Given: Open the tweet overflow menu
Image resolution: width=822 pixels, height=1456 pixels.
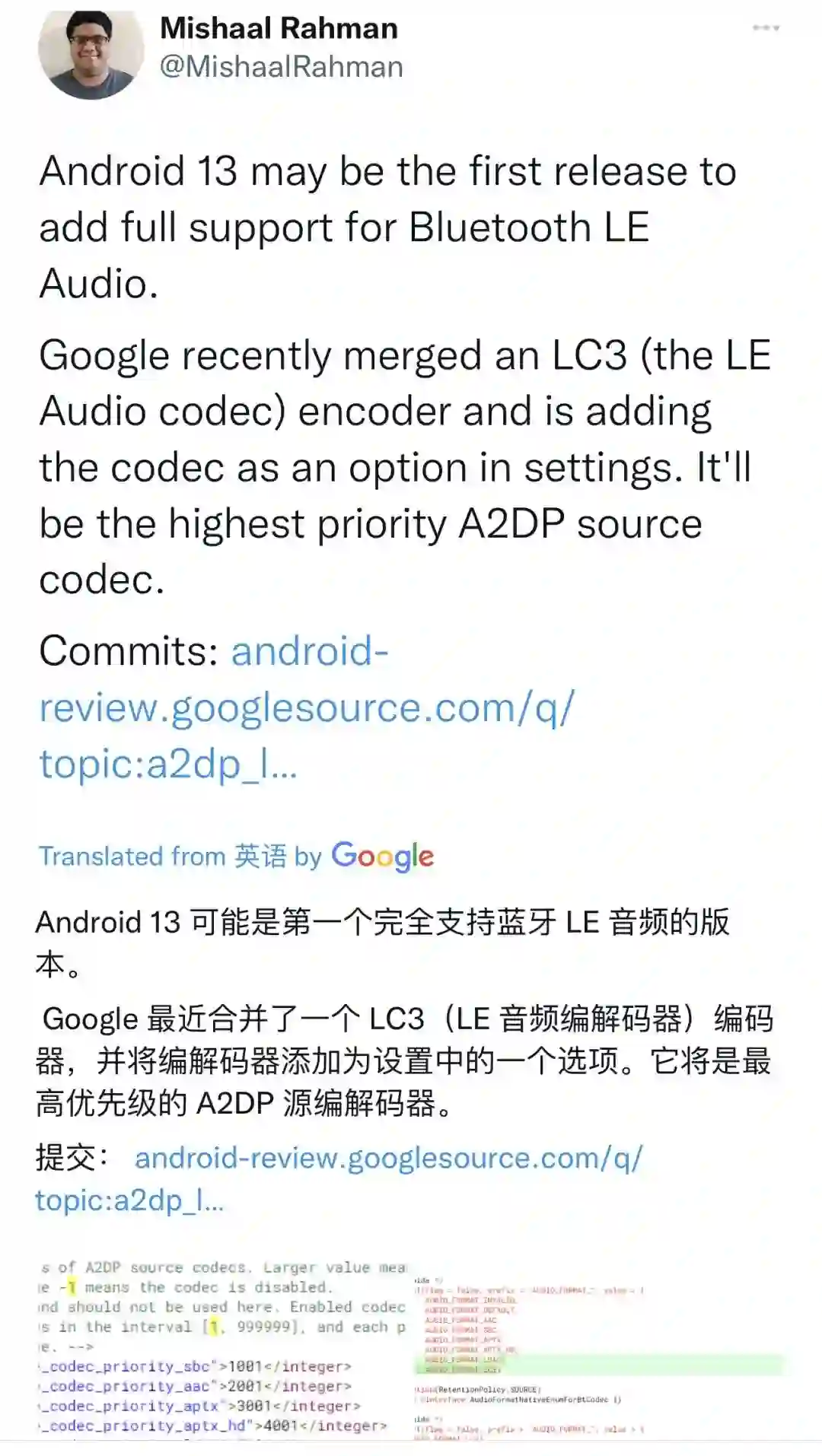Looking at the screenshot, I should click(765, 28).
